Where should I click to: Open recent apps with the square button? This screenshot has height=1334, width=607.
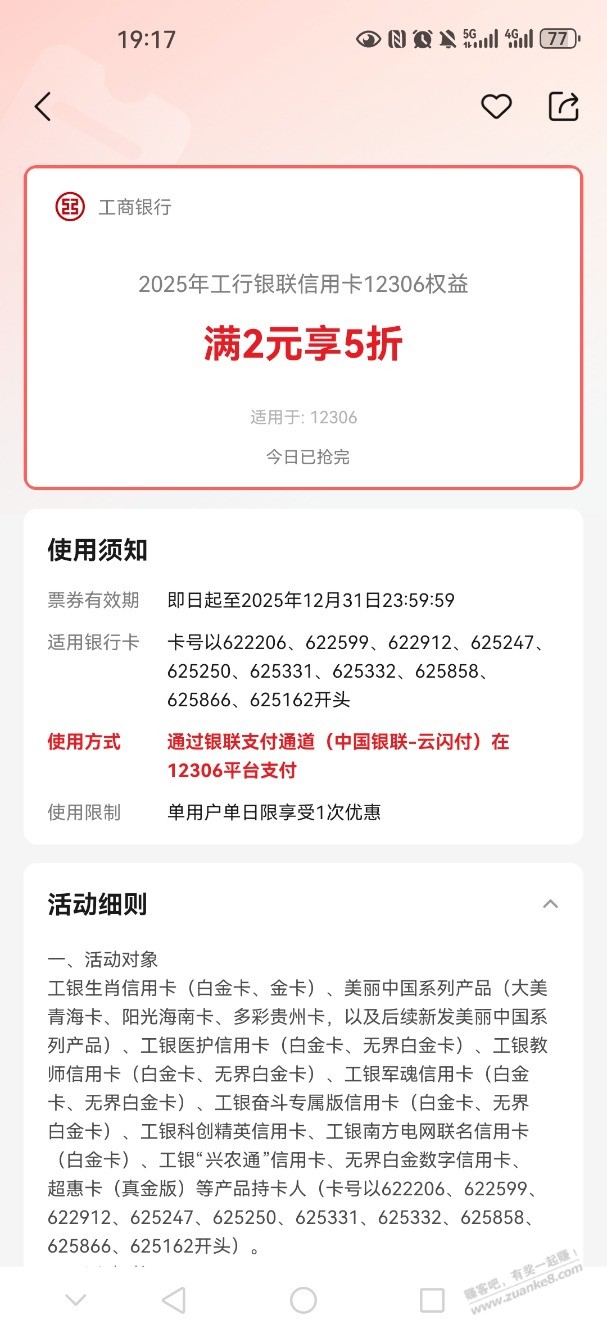coord(432,1299)
